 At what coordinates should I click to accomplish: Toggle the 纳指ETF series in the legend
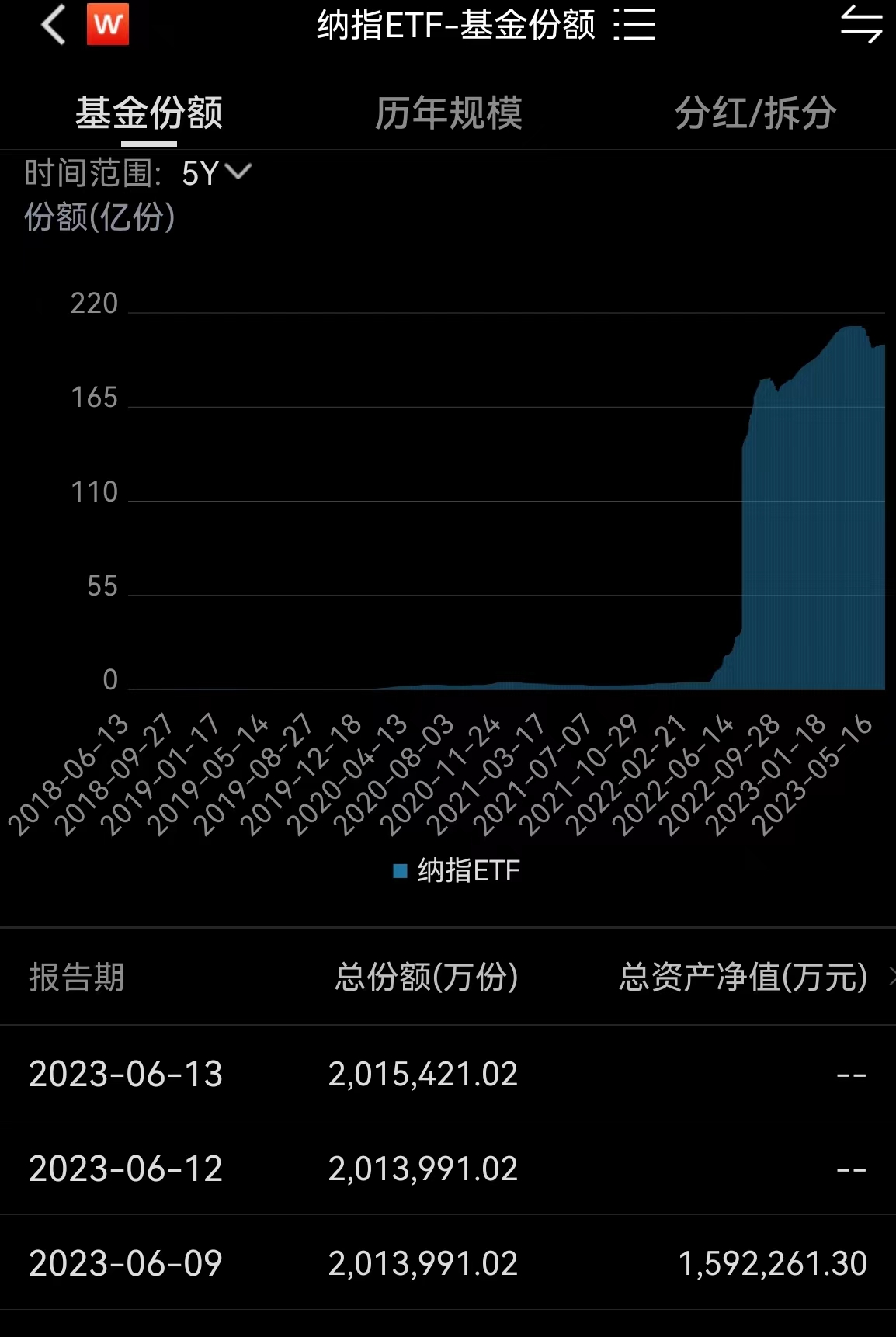pos(458,870)
